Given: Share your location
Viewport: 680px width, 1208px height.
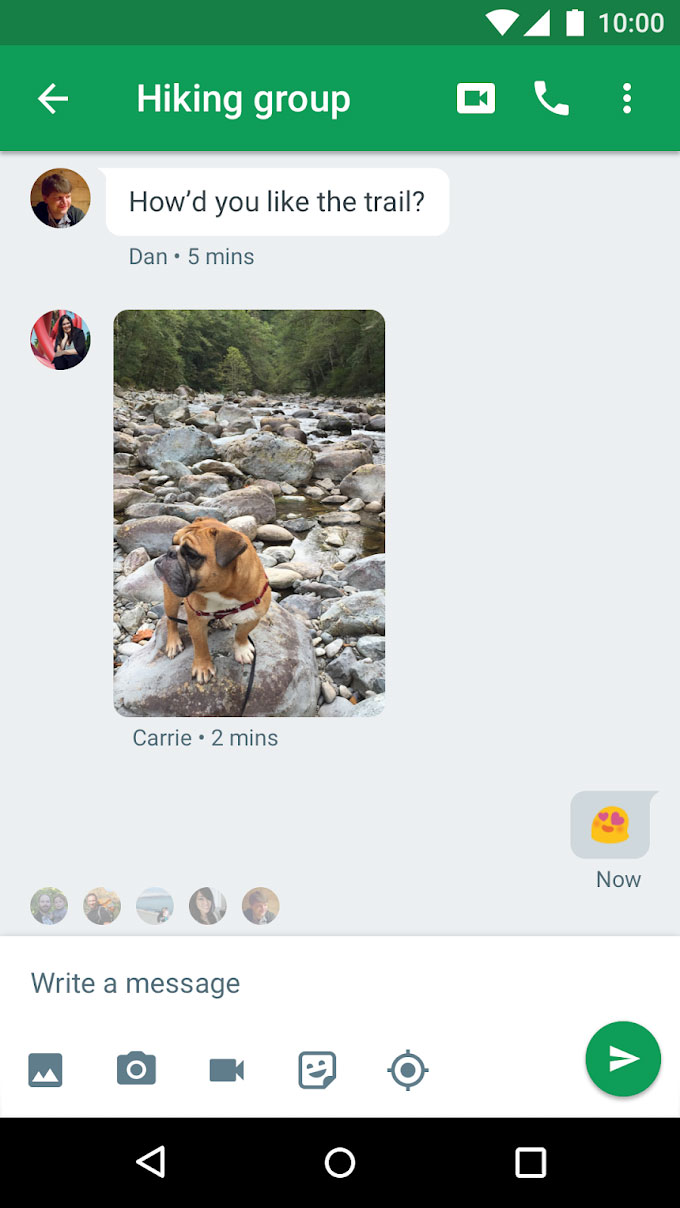Looking at the screenshot, I should (408, 1070).
